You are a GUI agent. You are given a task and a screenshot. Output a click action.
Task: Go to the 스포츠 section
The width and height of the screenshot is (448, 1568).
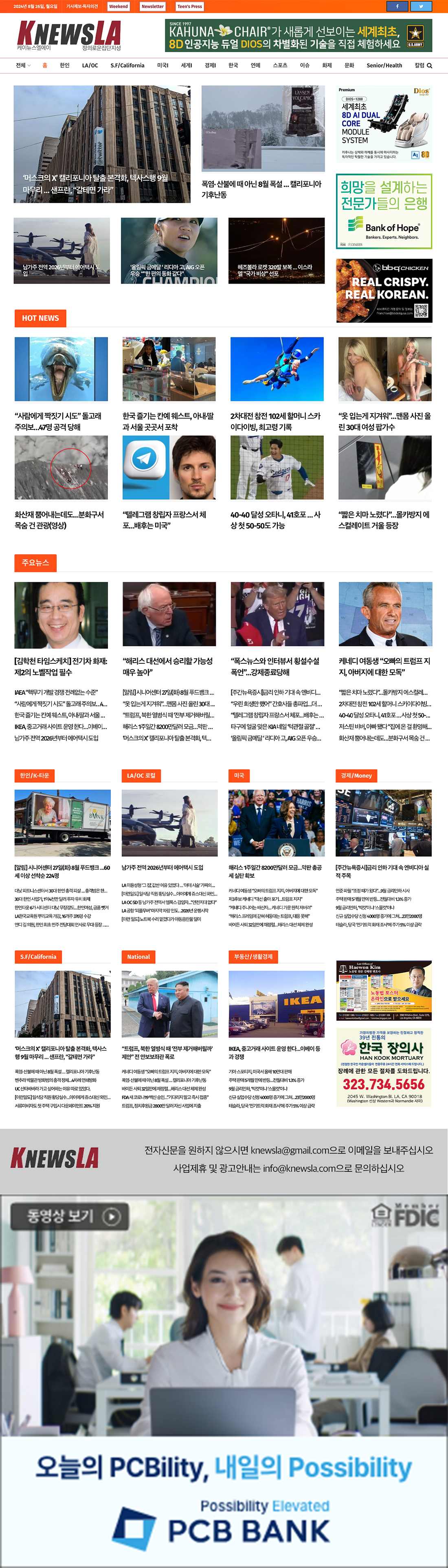tap(280, 66)
